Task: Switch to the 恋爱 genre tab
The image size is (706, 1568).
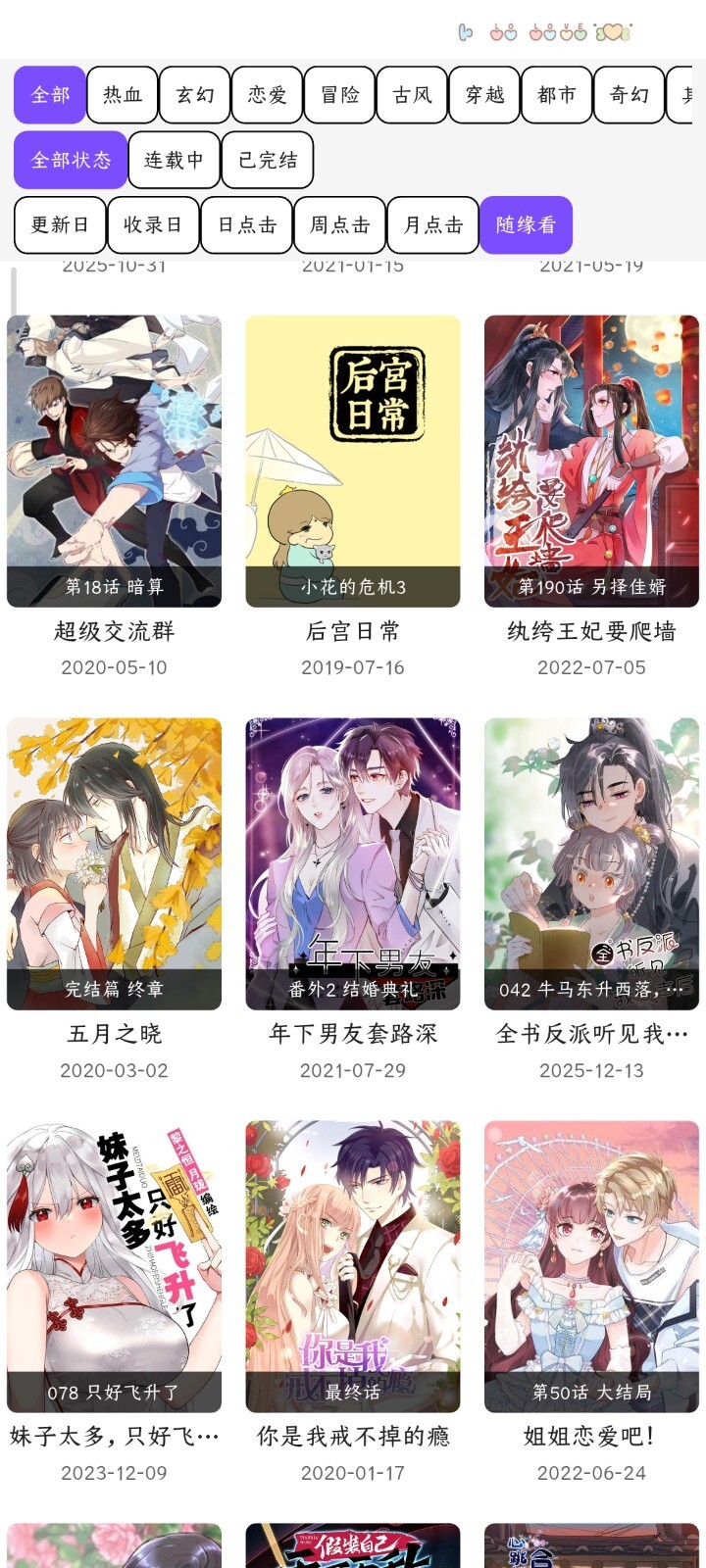Action: [x=267, y=95]
